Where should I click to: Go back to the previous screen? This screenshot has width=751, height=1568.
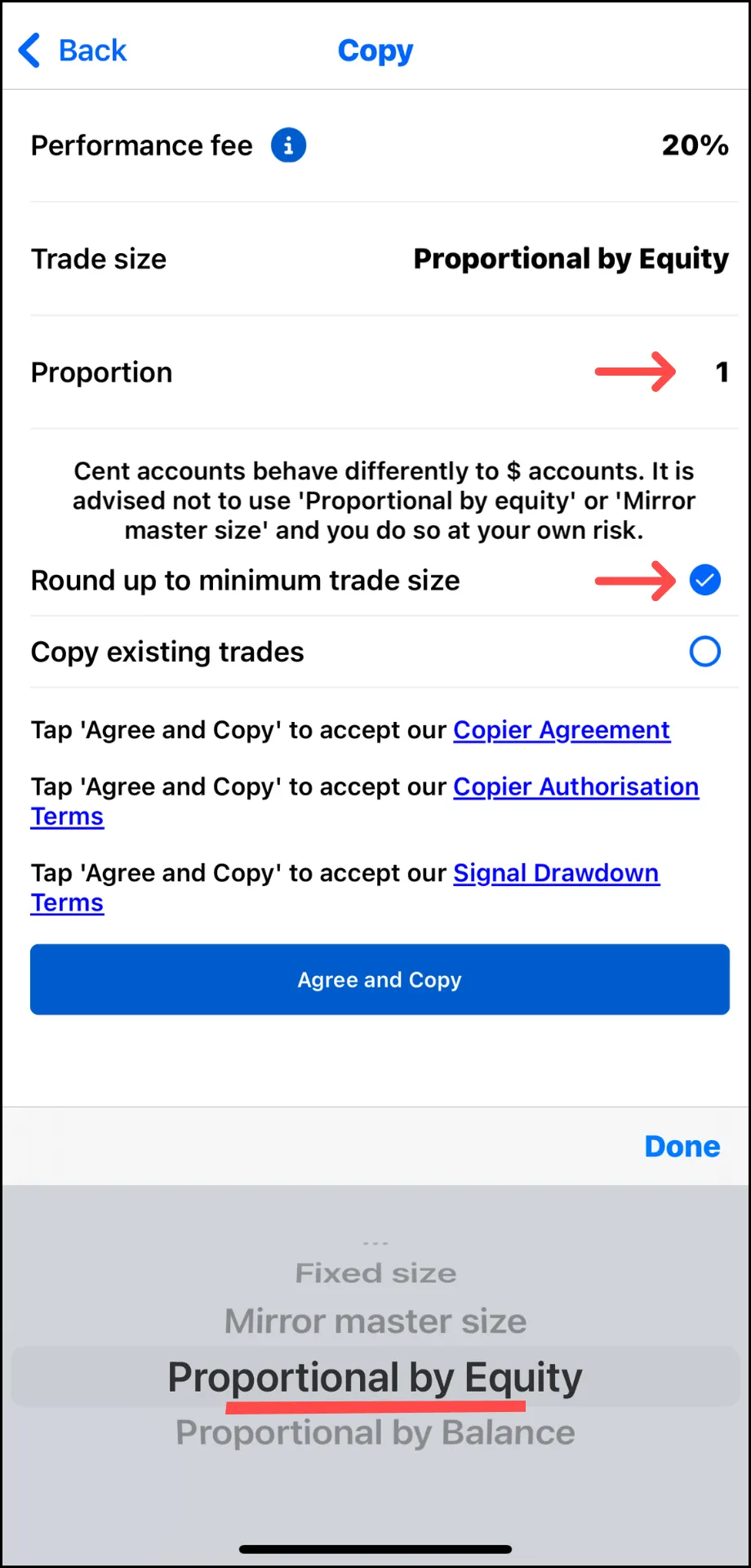[x=73, y=51]
